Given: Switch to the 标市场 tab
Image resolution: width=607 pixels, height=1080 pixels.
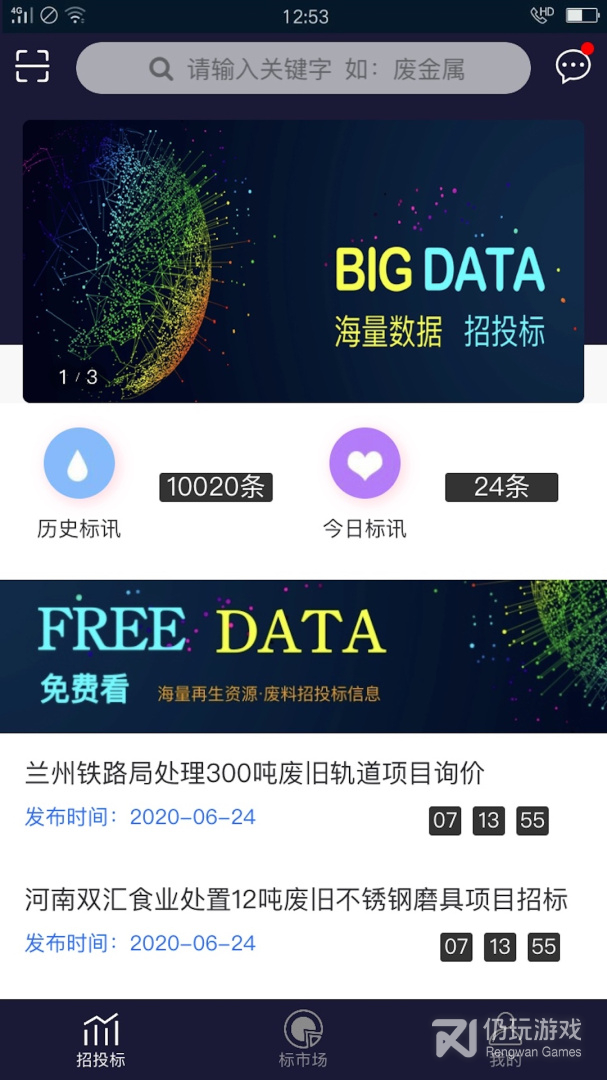Looking at the screenshot, I should [303, 1039].
